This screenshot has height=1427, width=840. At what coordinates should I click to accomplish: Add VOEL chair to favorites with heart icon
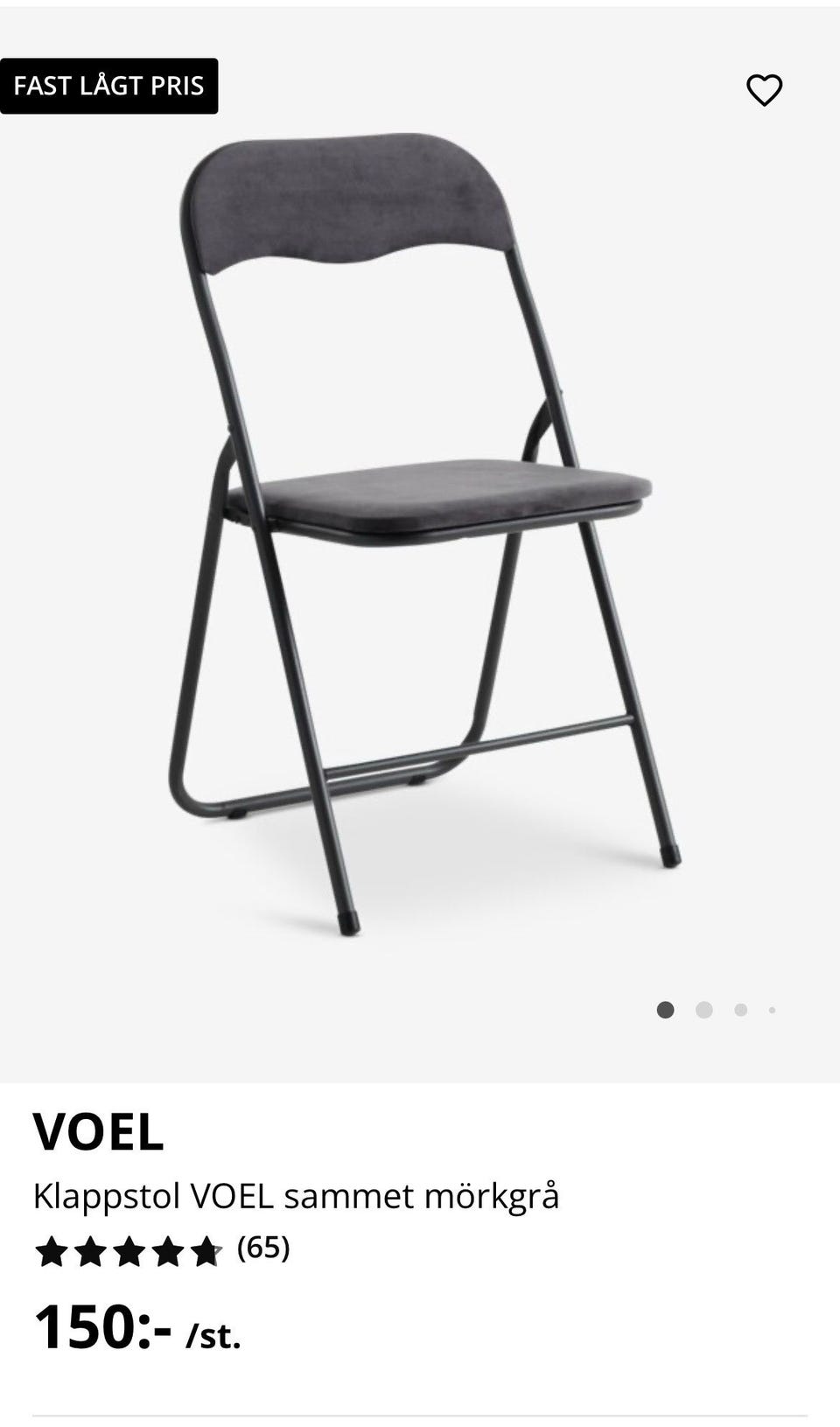765,87
